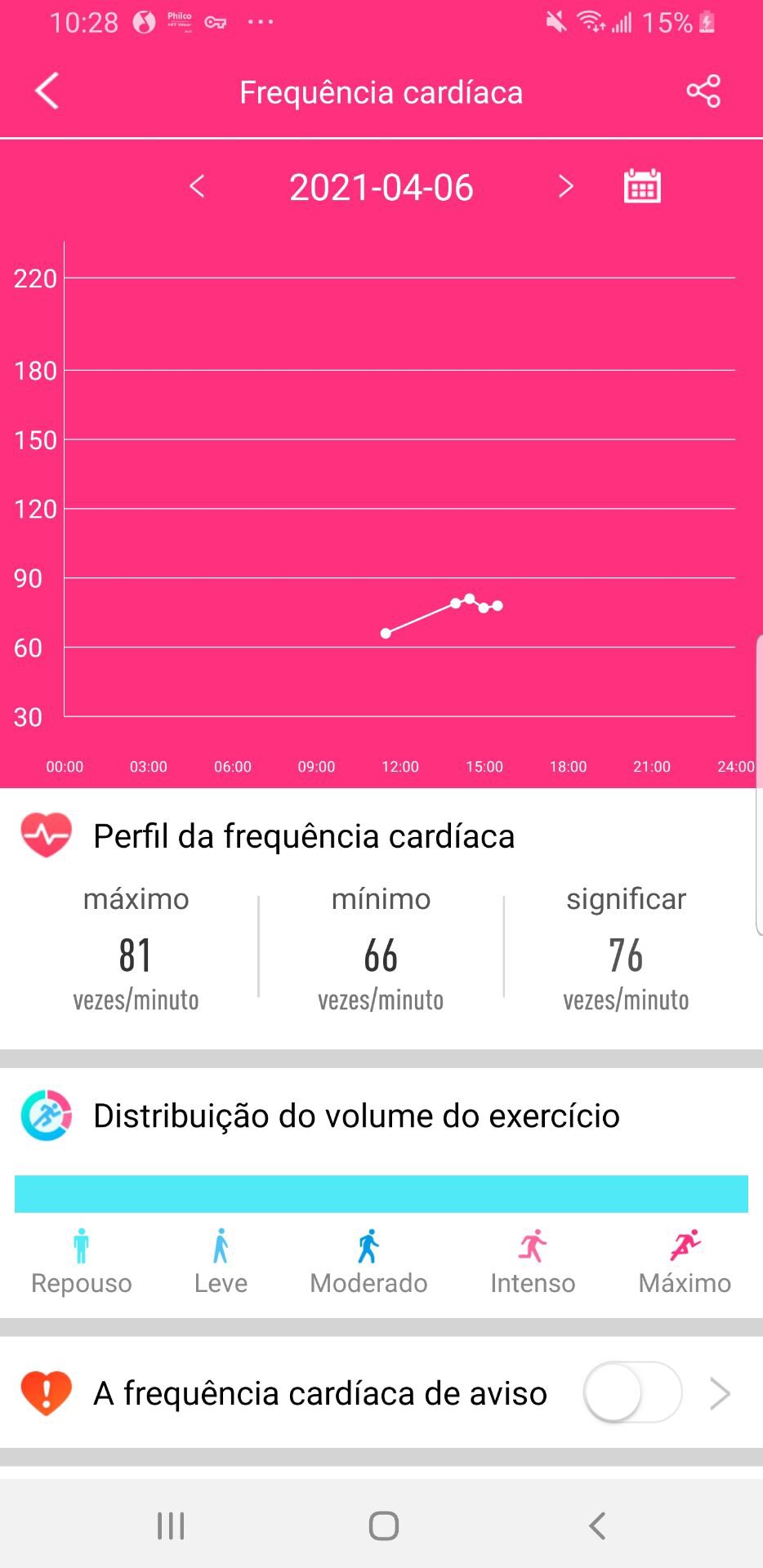Open the recent apps view

click(x=171, y=1525)
